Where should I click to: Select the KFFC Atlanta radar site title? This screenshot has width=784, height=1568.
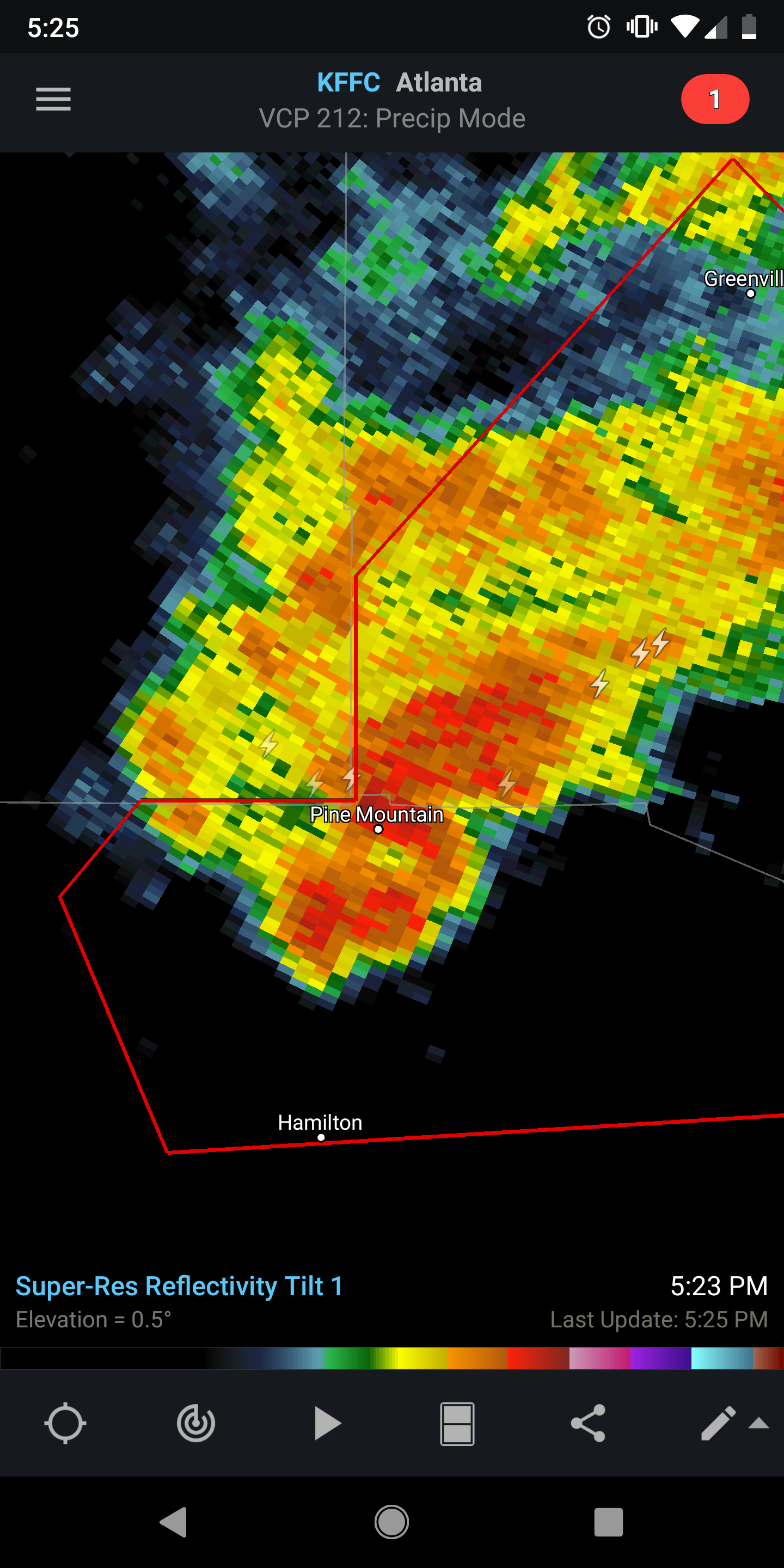click(x=399, y=83)
